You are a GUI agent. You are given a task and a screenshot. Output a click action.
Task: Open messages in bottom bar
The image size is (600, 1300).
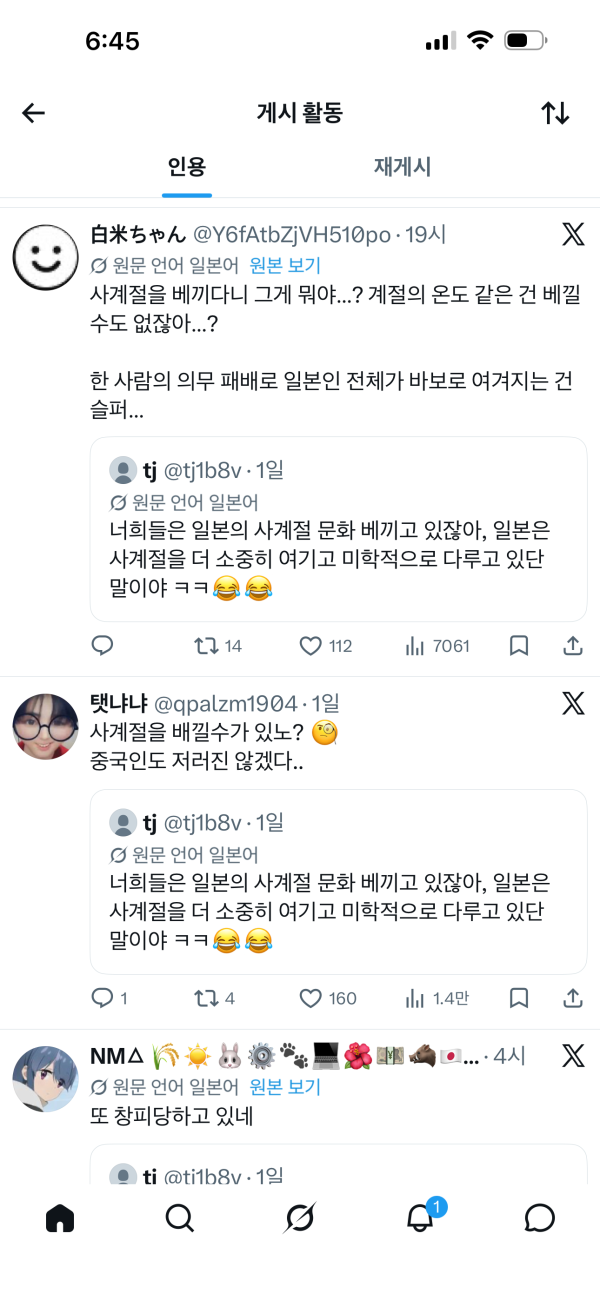pyautogui.click(x=540, y=1217)
